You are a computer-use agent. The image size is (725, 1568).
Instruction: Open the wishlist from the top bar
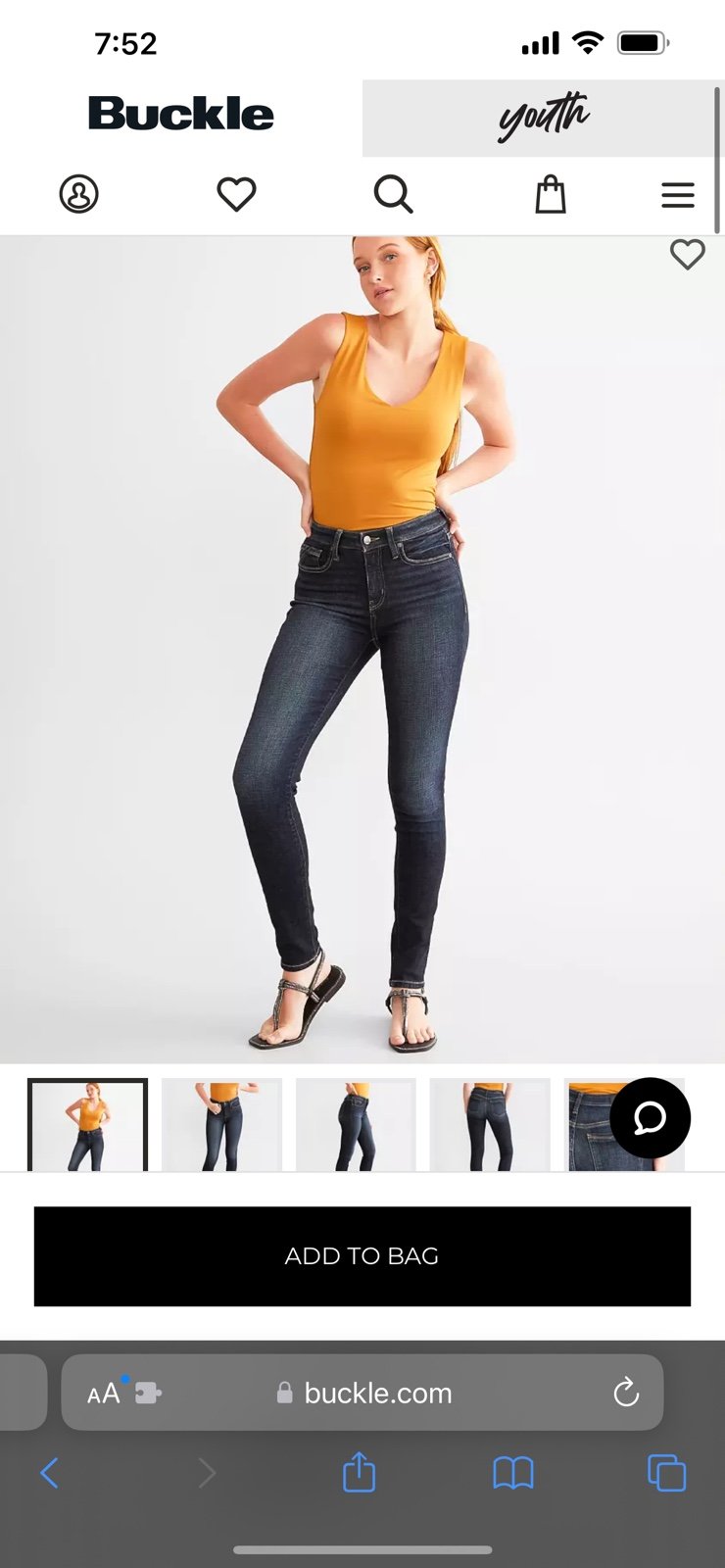pos(236,194)
